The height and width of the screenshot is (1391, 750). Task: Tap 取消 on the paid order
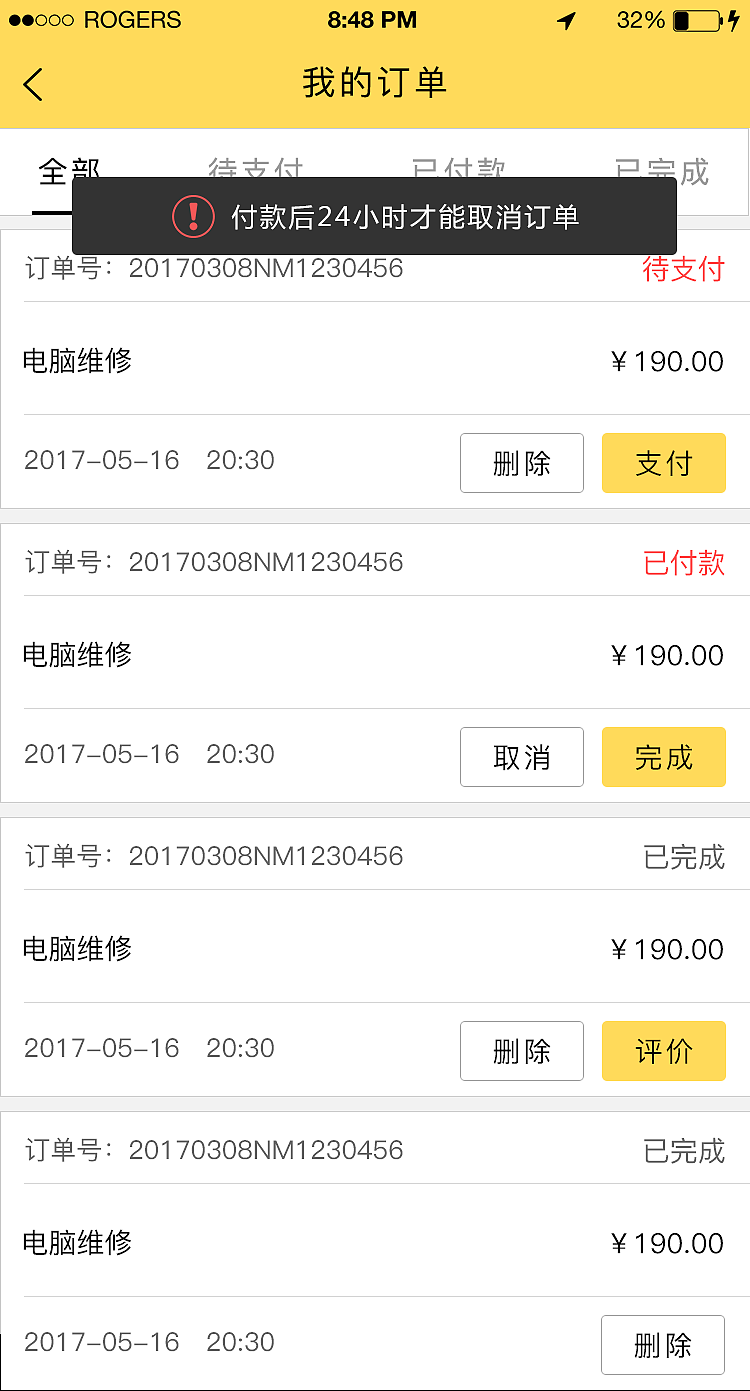pyautogui.click(x=521, y=757)
